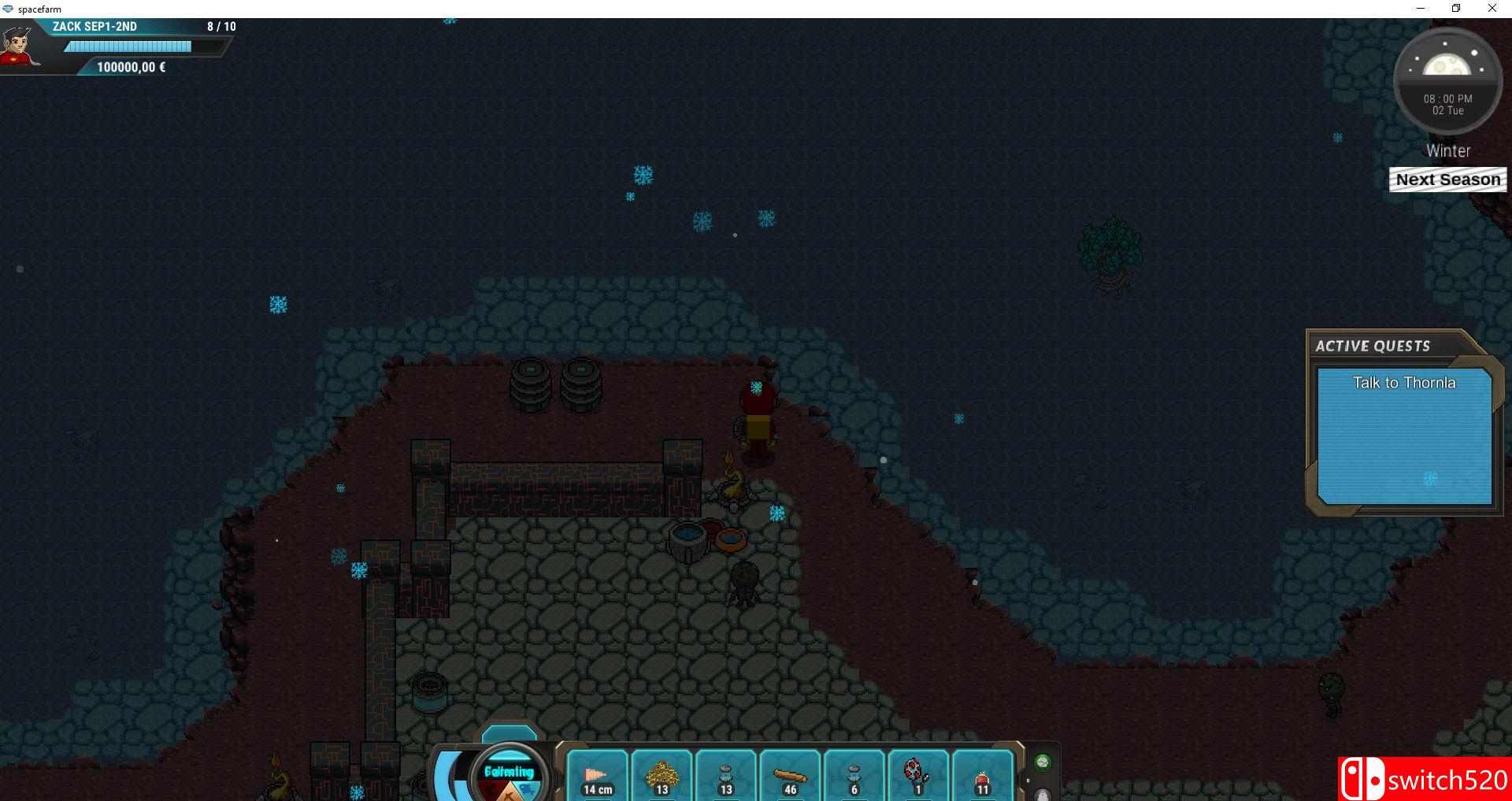This screenshot has height=801, width=1512.
Task: Select the golden hay slot with 13
Action: 661,776
